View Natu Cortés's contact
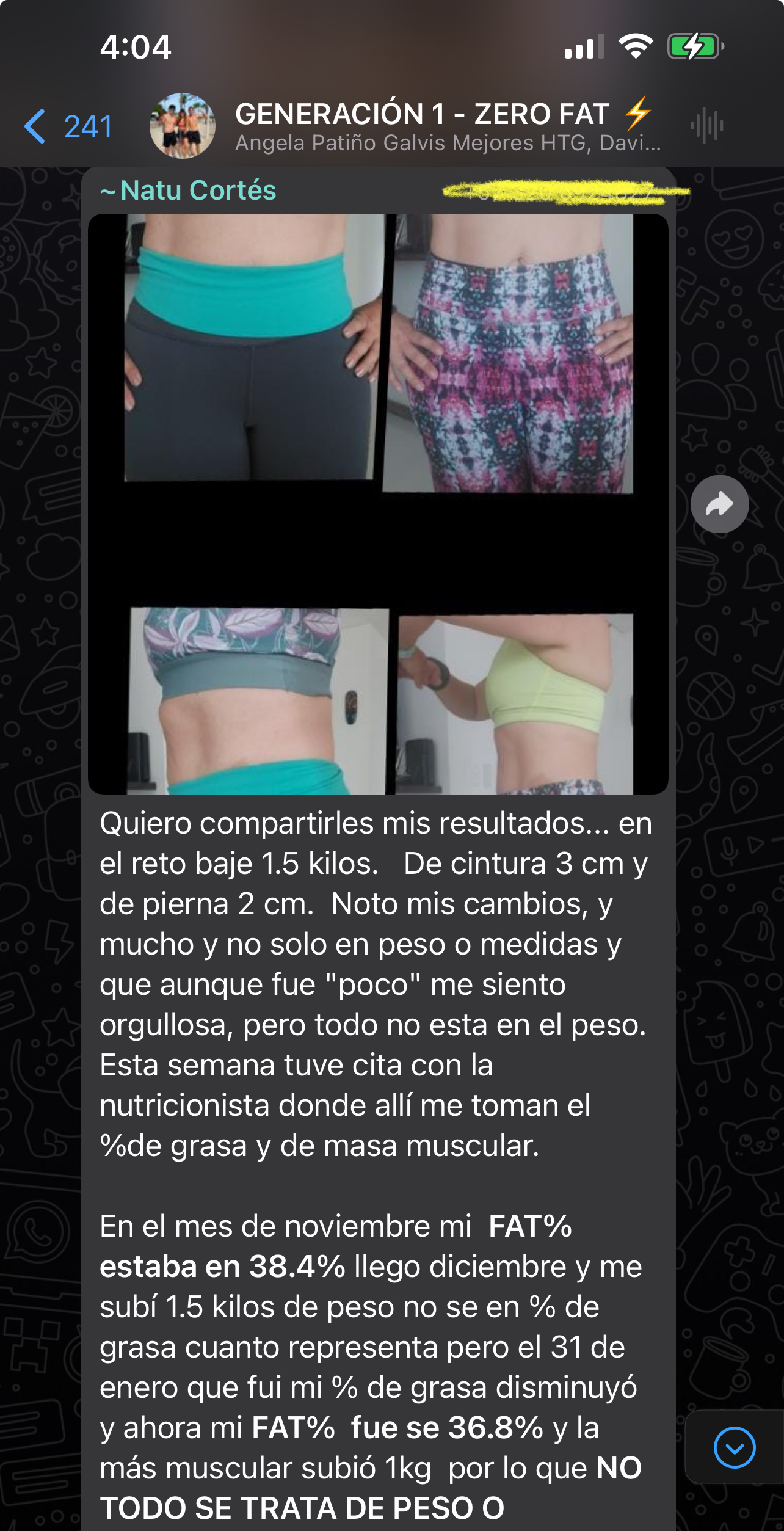 tap(189, 191)
